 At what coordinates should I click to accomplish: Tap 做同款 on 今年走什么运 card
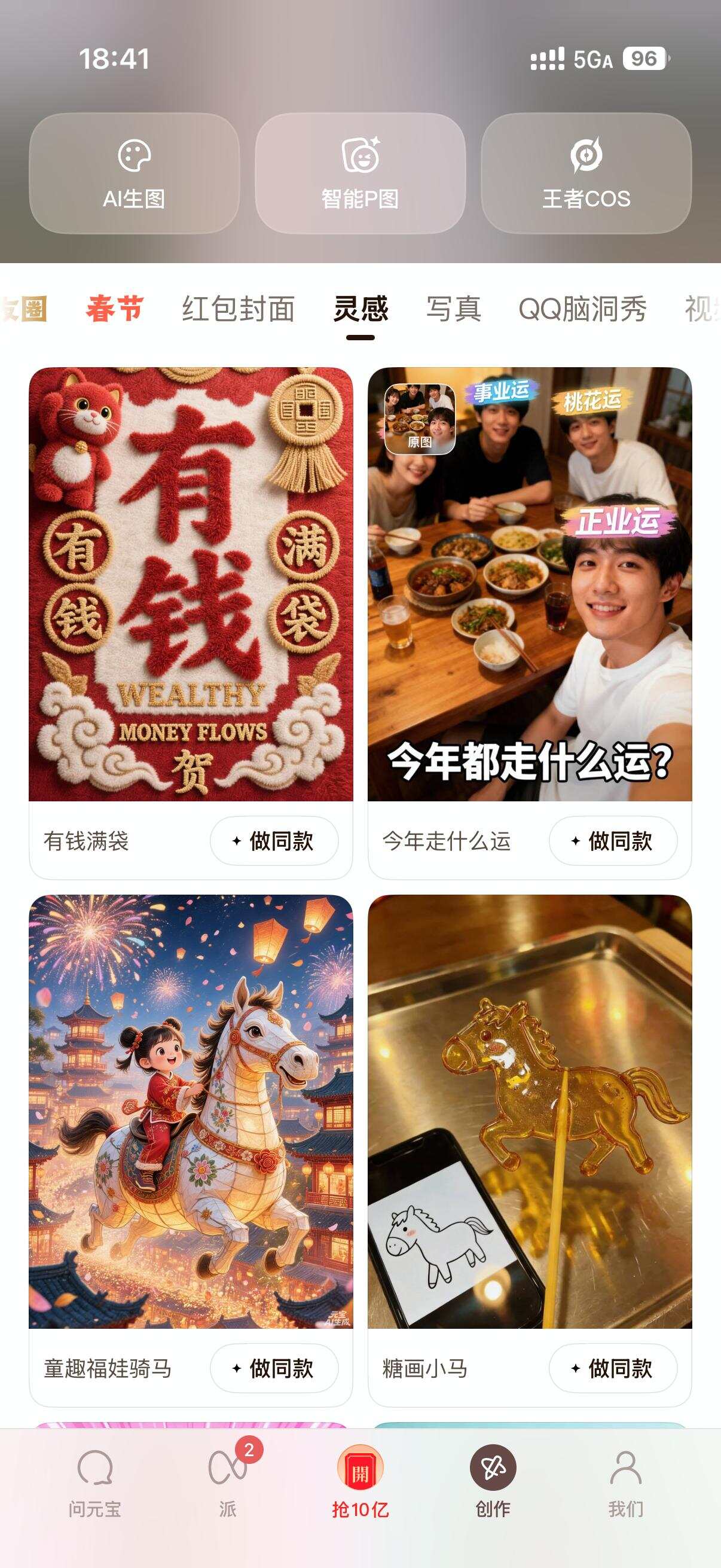(x=613, y=841)
